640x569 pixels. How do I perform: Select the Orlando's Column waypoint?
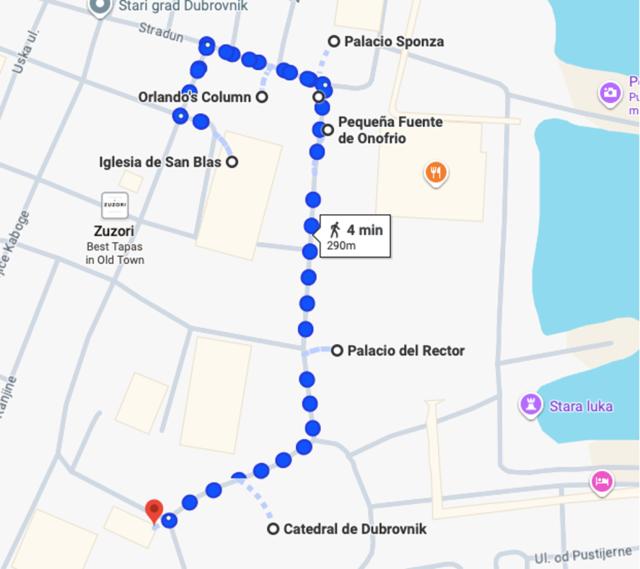(x=262, y=97)
